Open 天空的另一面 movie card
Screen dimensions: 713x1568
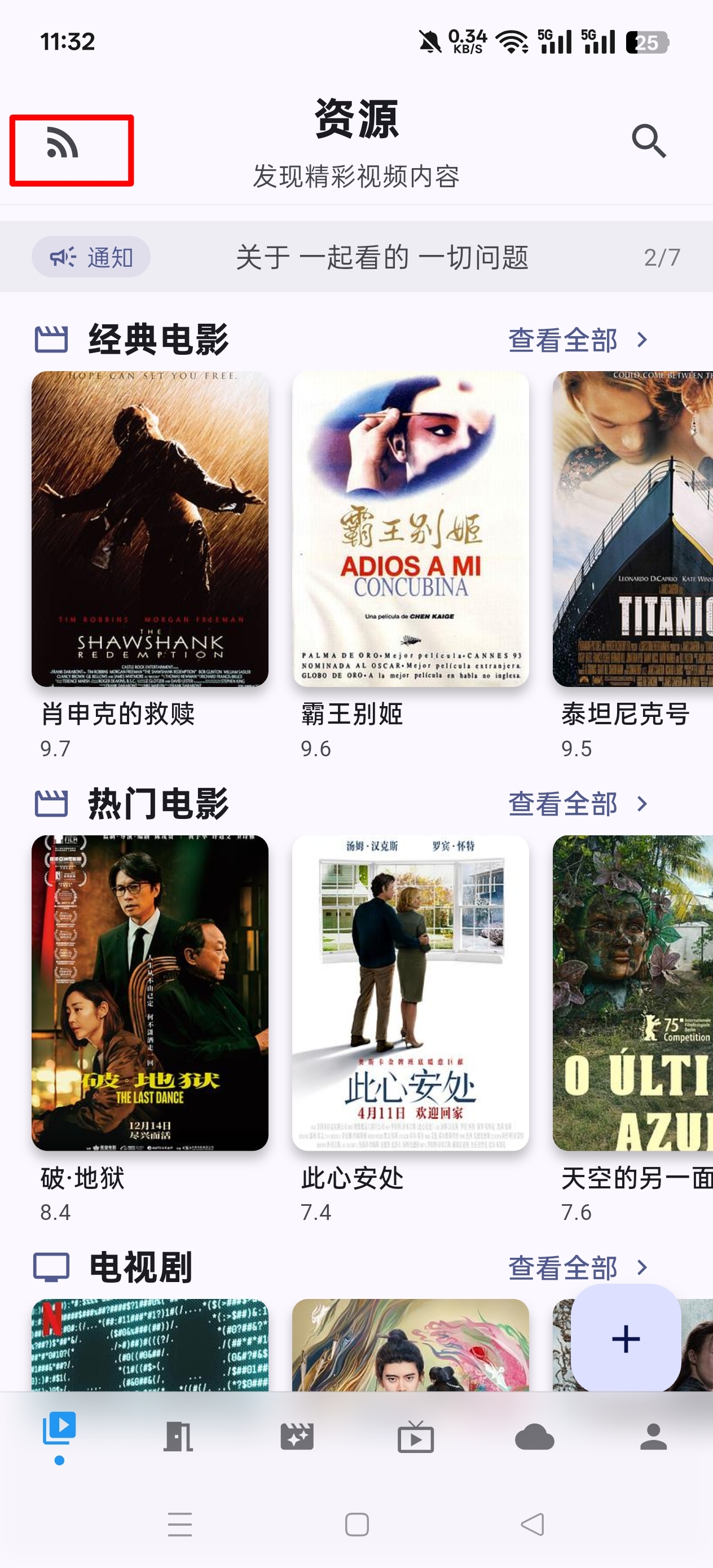[x=633, y=993]
